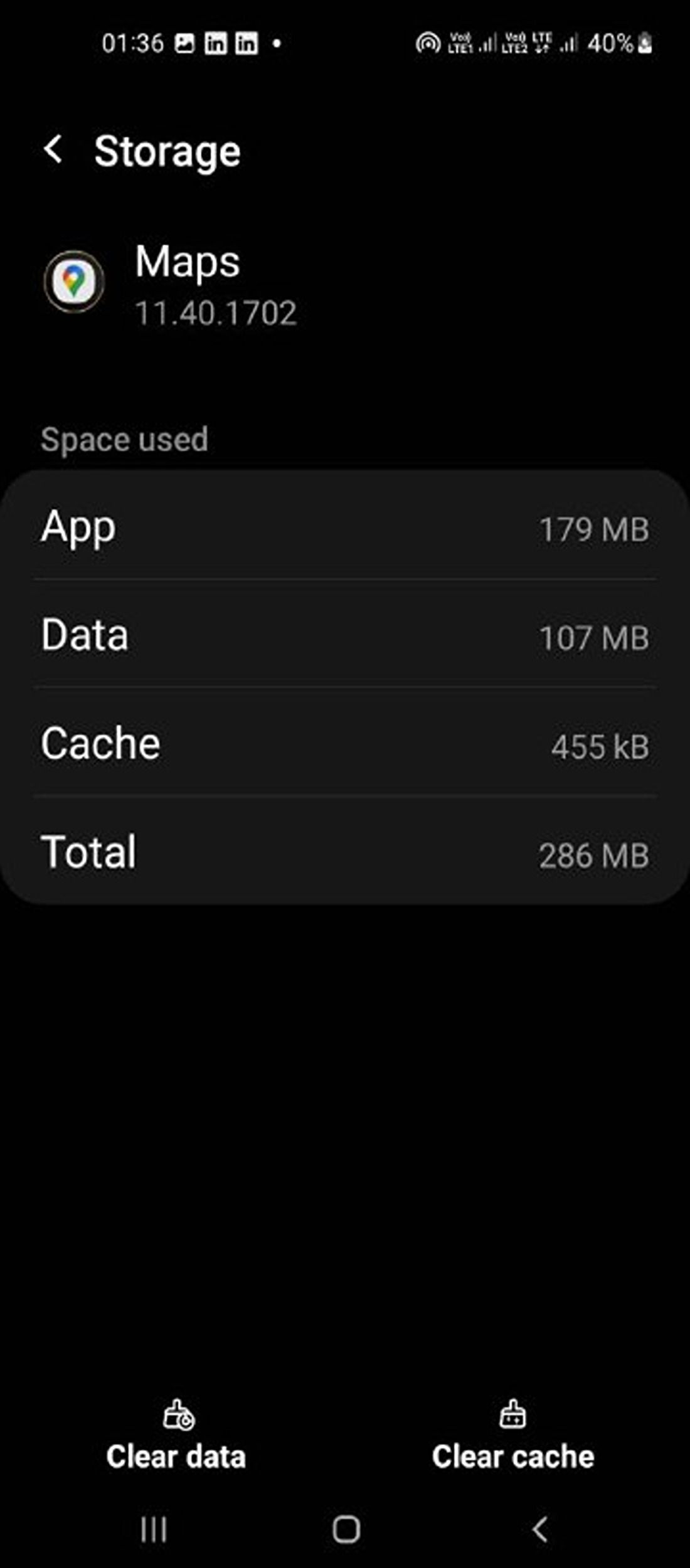Viewport: 690px width, 1568px height.
Task: Go to the home screen
Action: (x=346, y=1529)
